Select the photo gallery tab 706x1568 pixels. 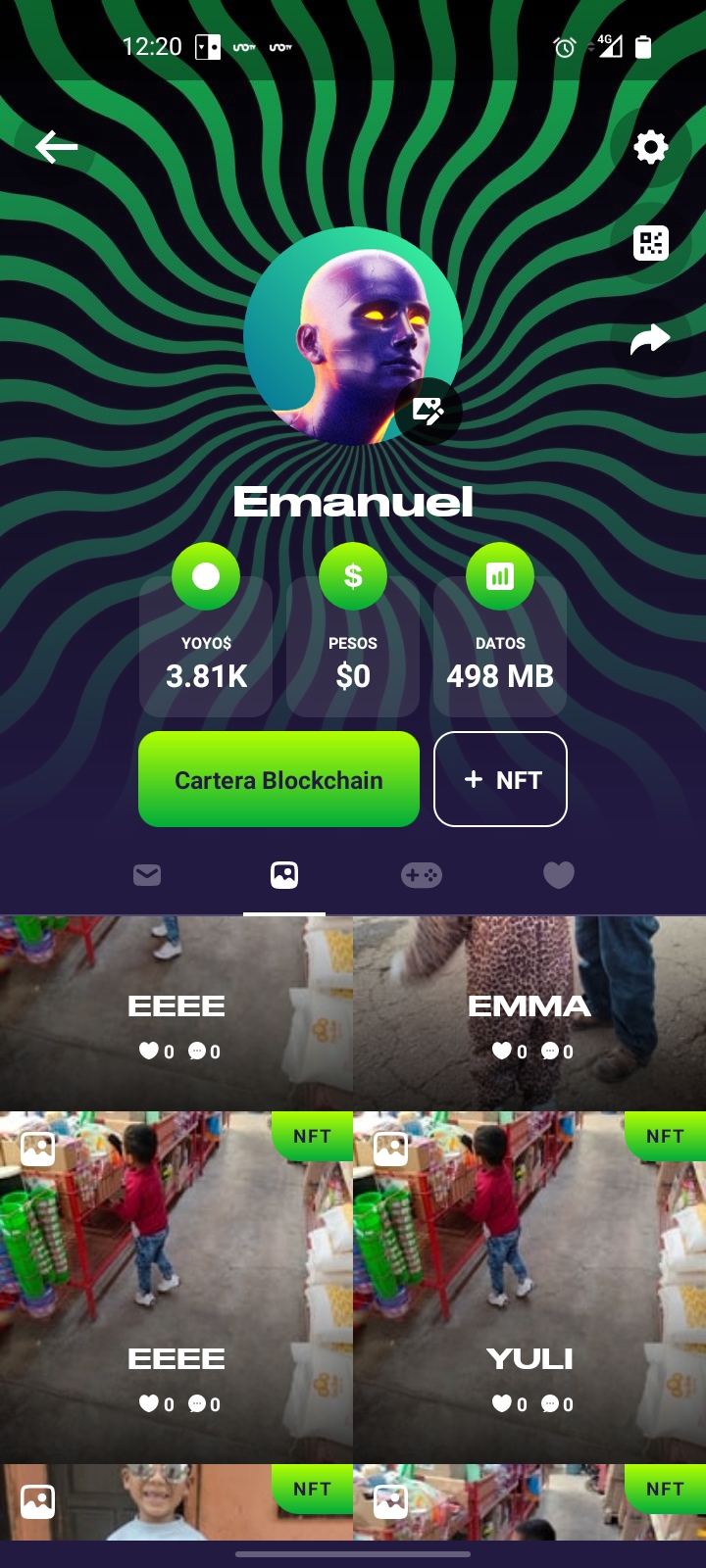click(284, 875)
